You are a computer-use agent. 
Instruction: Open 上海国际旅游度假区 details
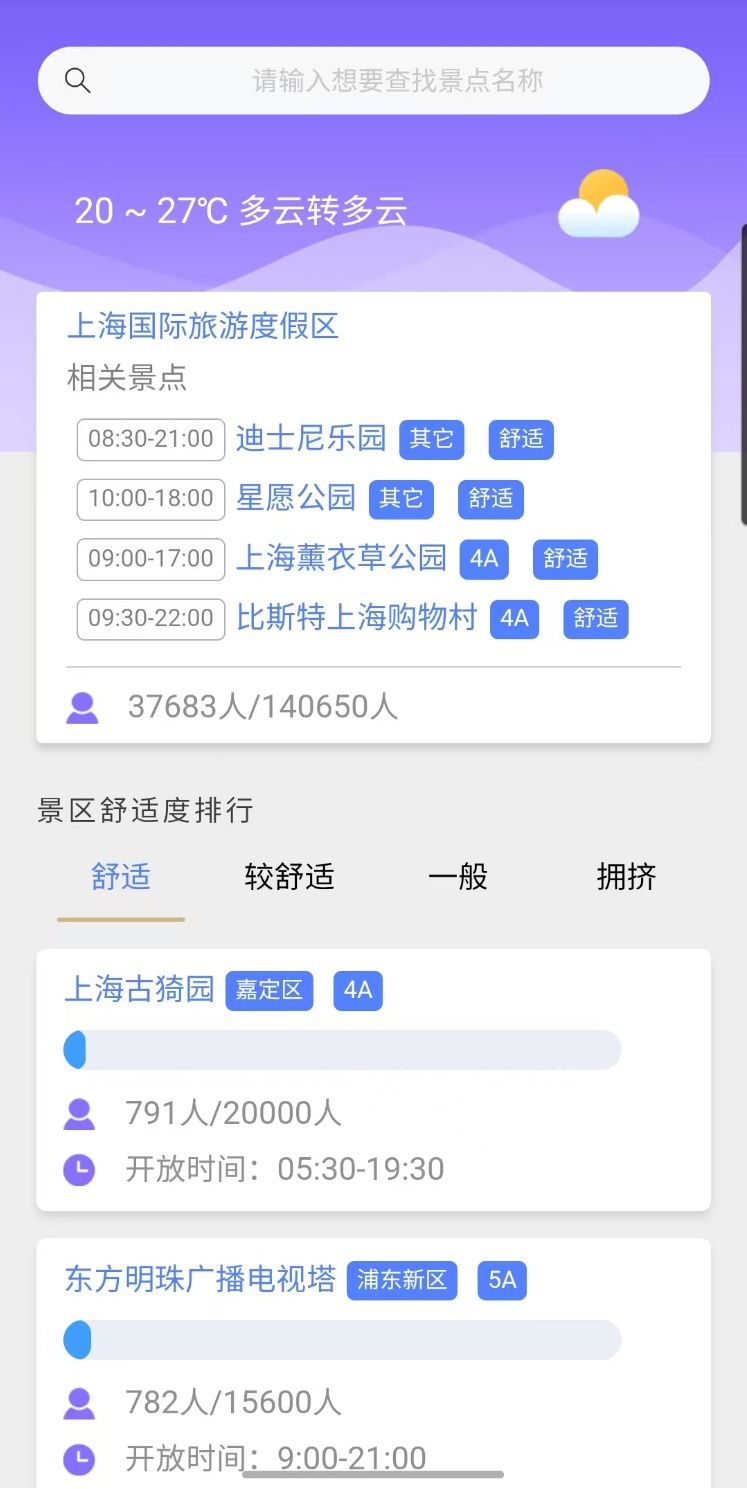click(203, 325)
